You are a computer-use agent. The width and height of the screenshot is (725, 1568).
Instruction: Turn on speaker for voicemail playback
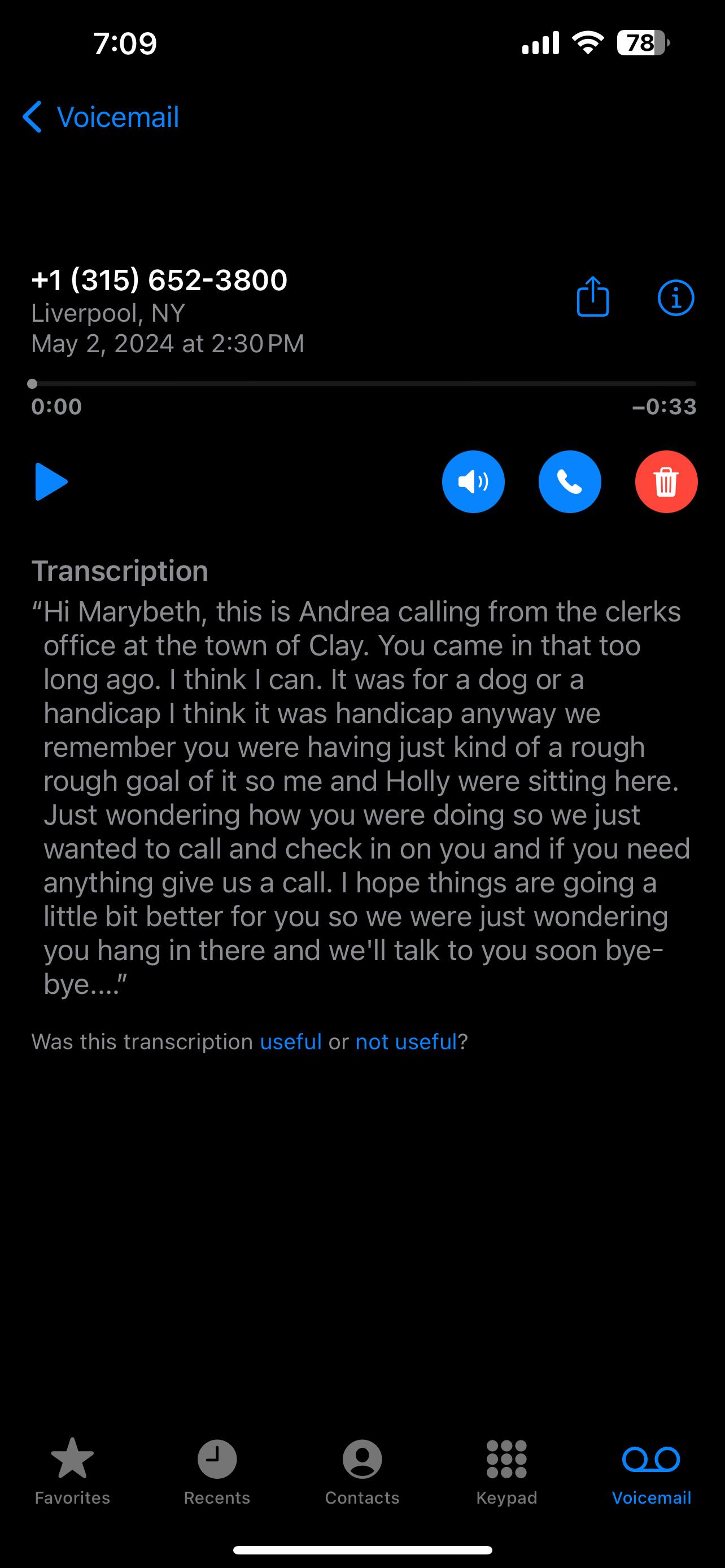[473, 481]
